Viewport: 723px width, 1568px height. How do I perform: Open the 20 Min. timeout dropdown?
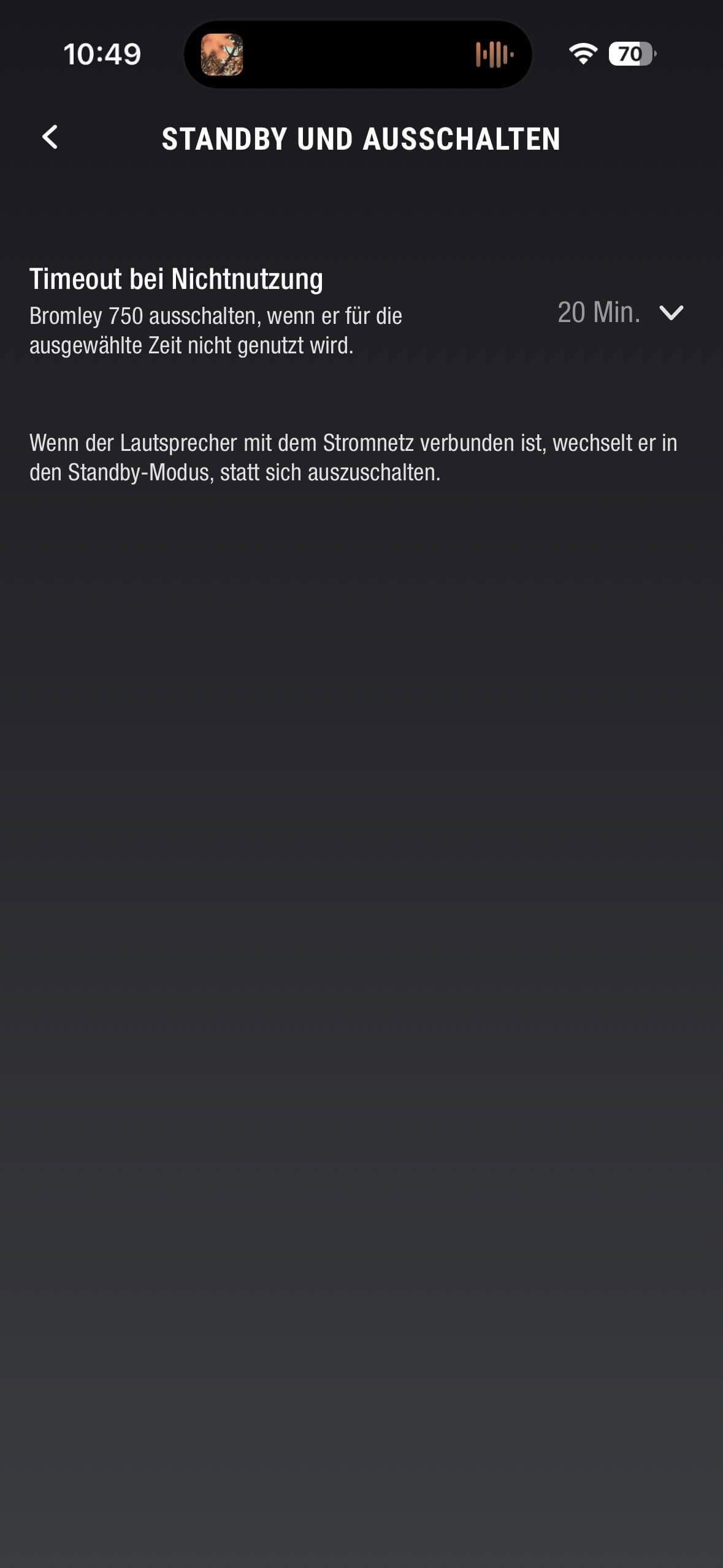(x=619, y=313)
